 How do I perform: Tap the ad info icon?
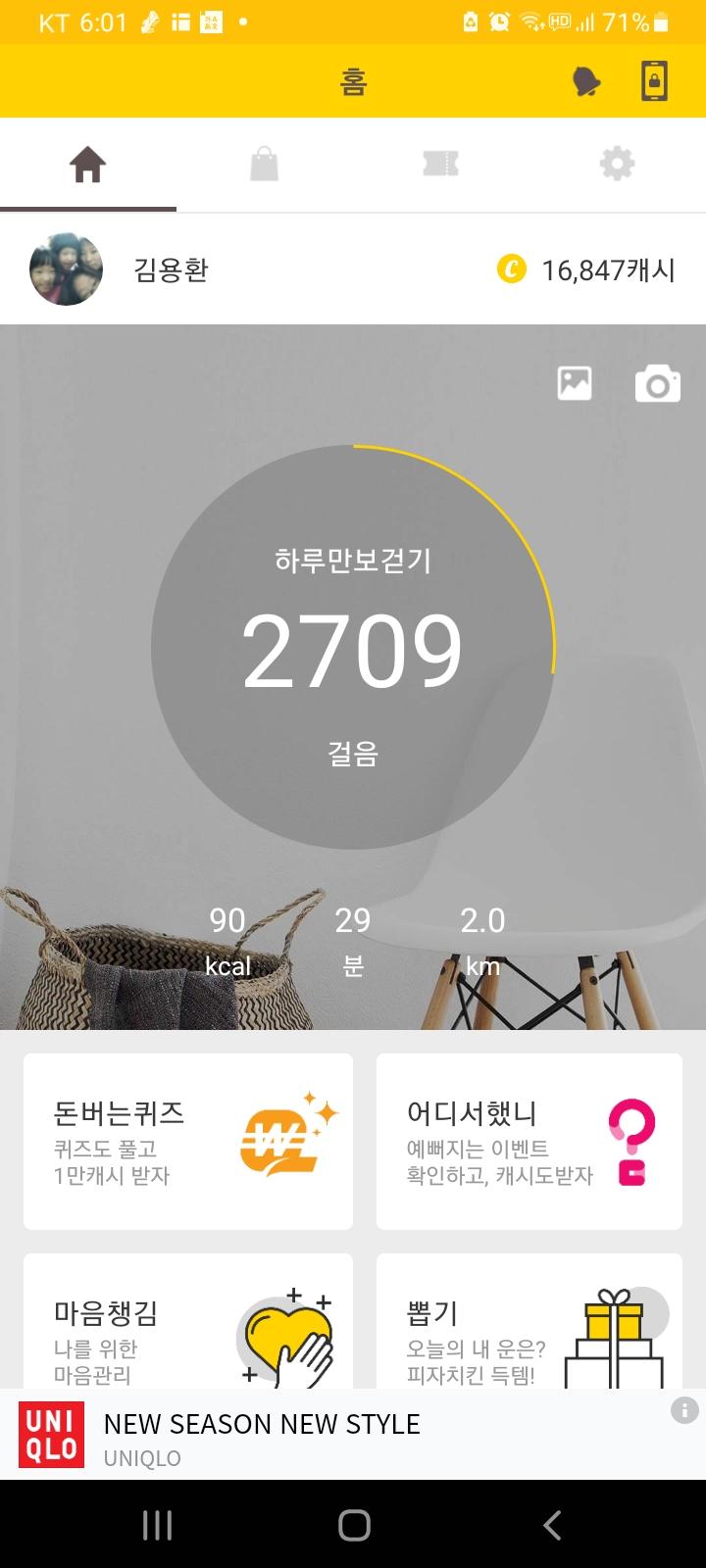684,1410
